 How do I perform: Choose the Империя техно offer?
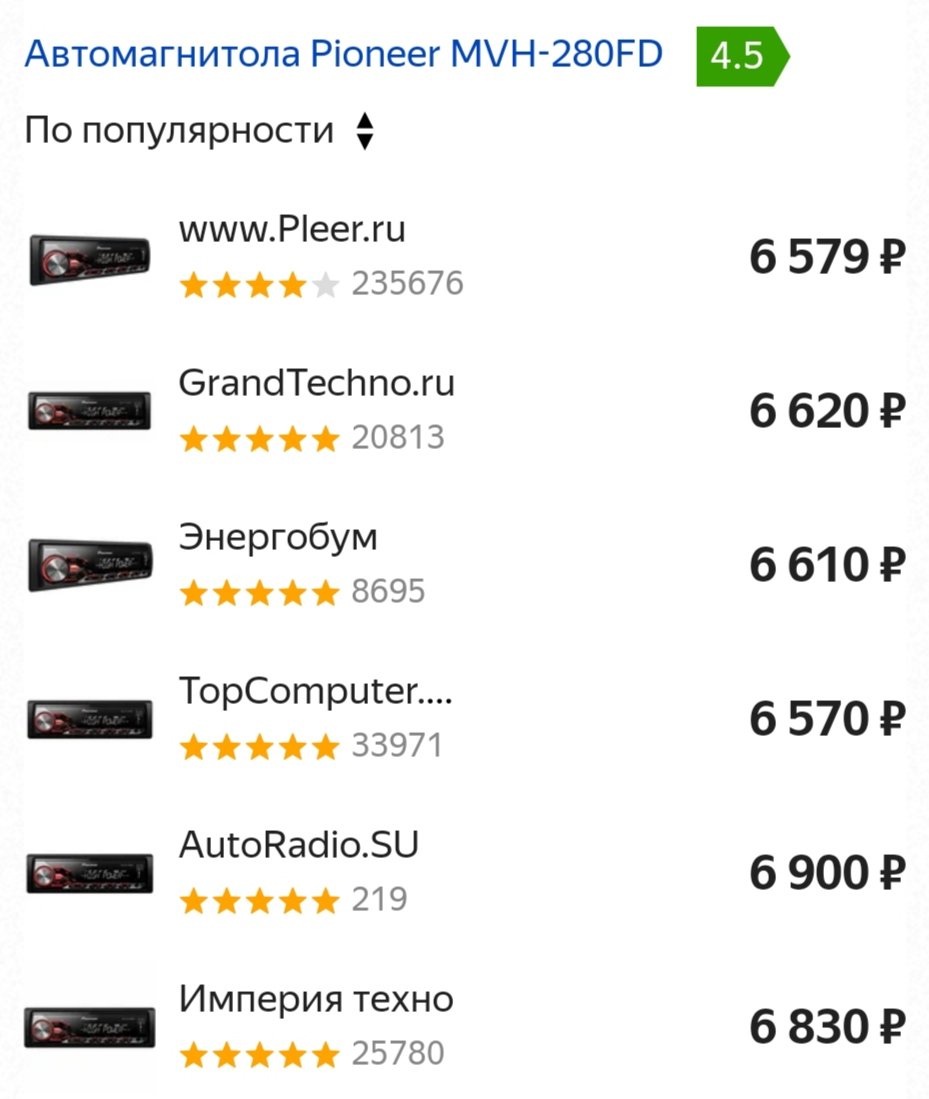(x=316, y=999)
